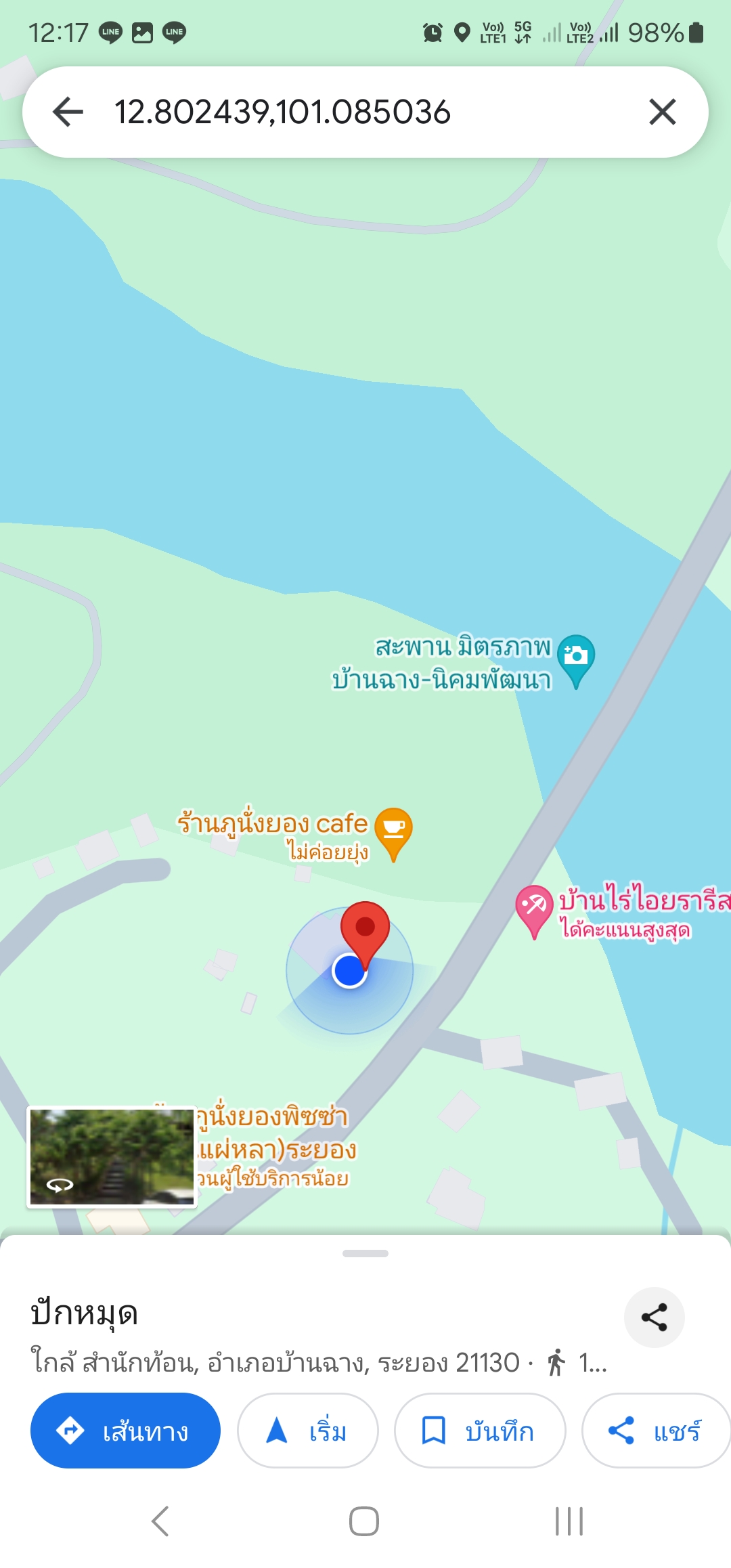Select the บ้านไร่ไอยรารีสอร์ท pink marker
The image size is (731, 1568).
(x=534, y=911)
